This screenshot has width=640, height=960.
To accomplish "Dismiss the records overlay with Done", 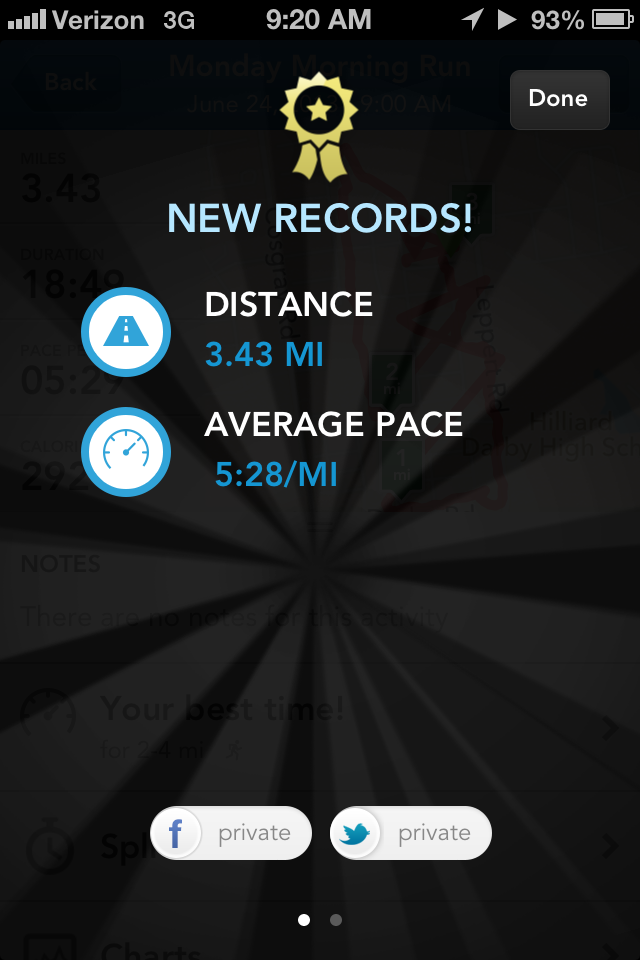I will click(559, 99).
